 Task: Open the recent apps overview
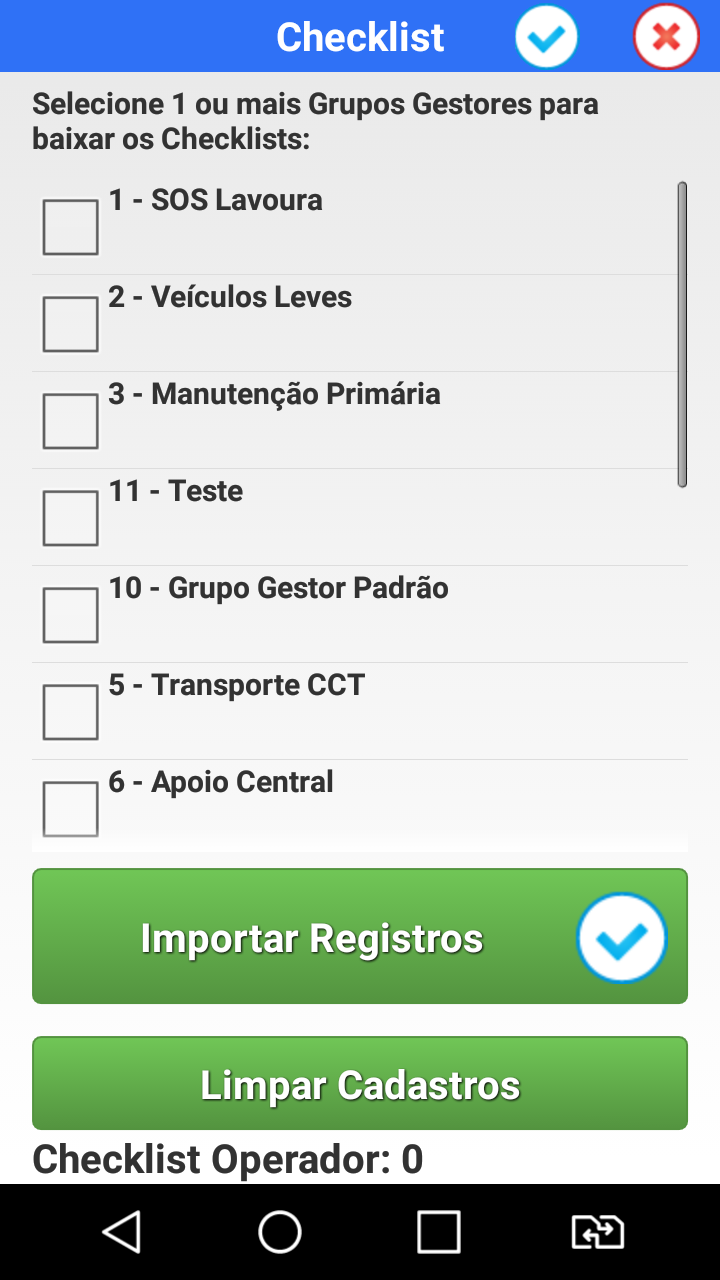(x=438, y=1232)
